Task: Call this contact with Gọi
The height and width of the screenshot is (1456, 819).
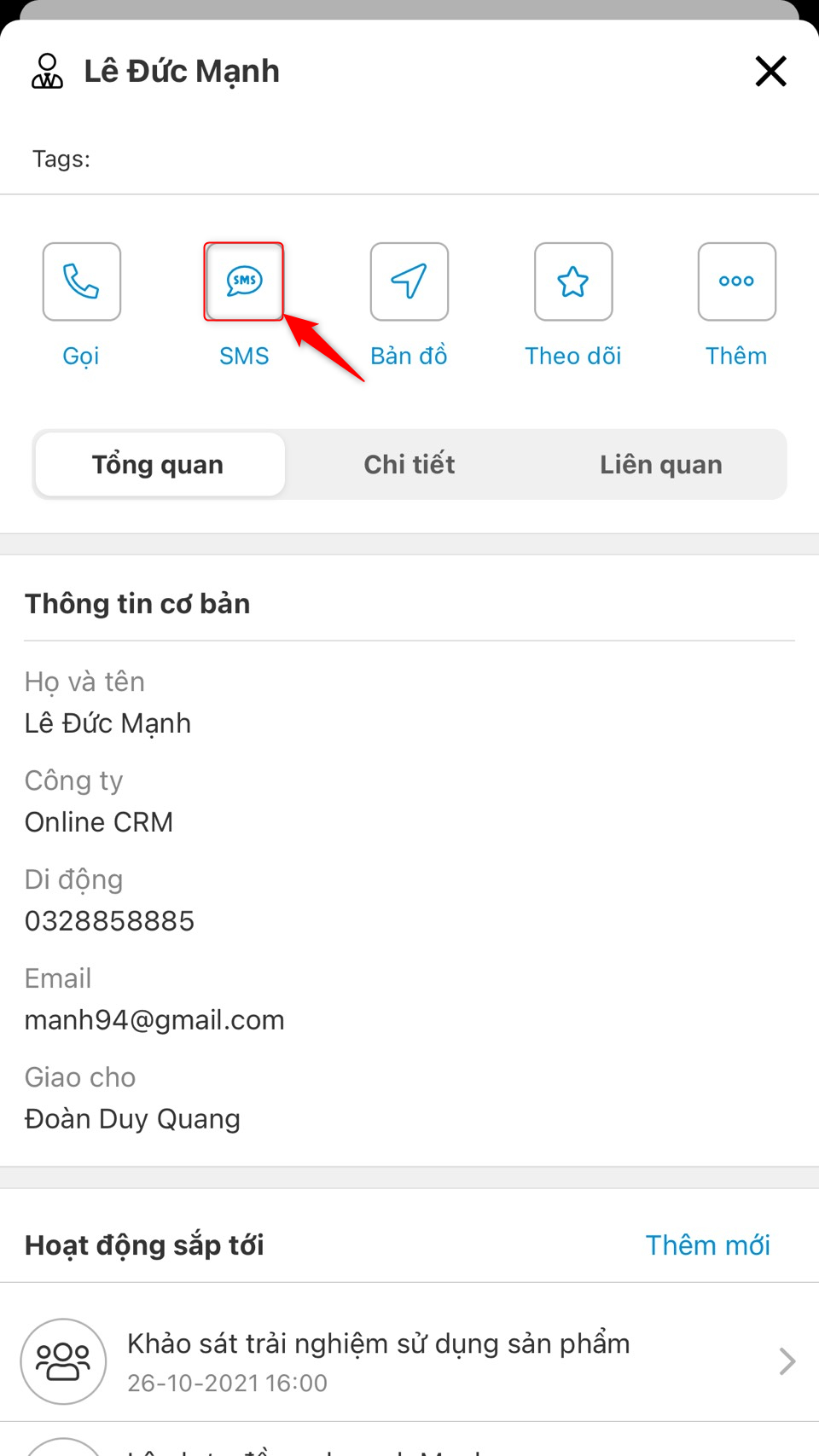Action: pyautogui.click(x=82, y=282)
